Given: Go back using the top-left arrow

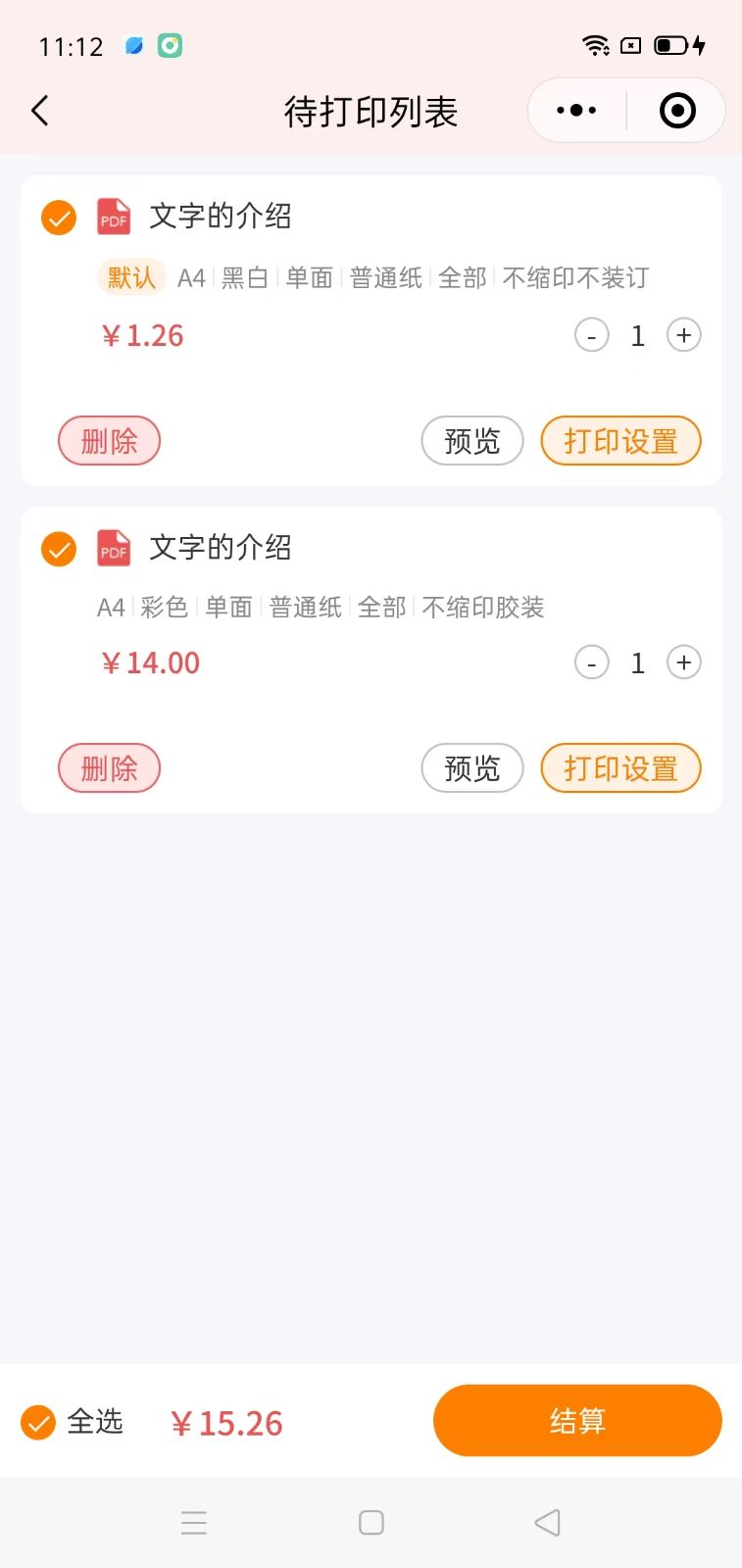Looking at the screenshot, I should coord(40,111).
